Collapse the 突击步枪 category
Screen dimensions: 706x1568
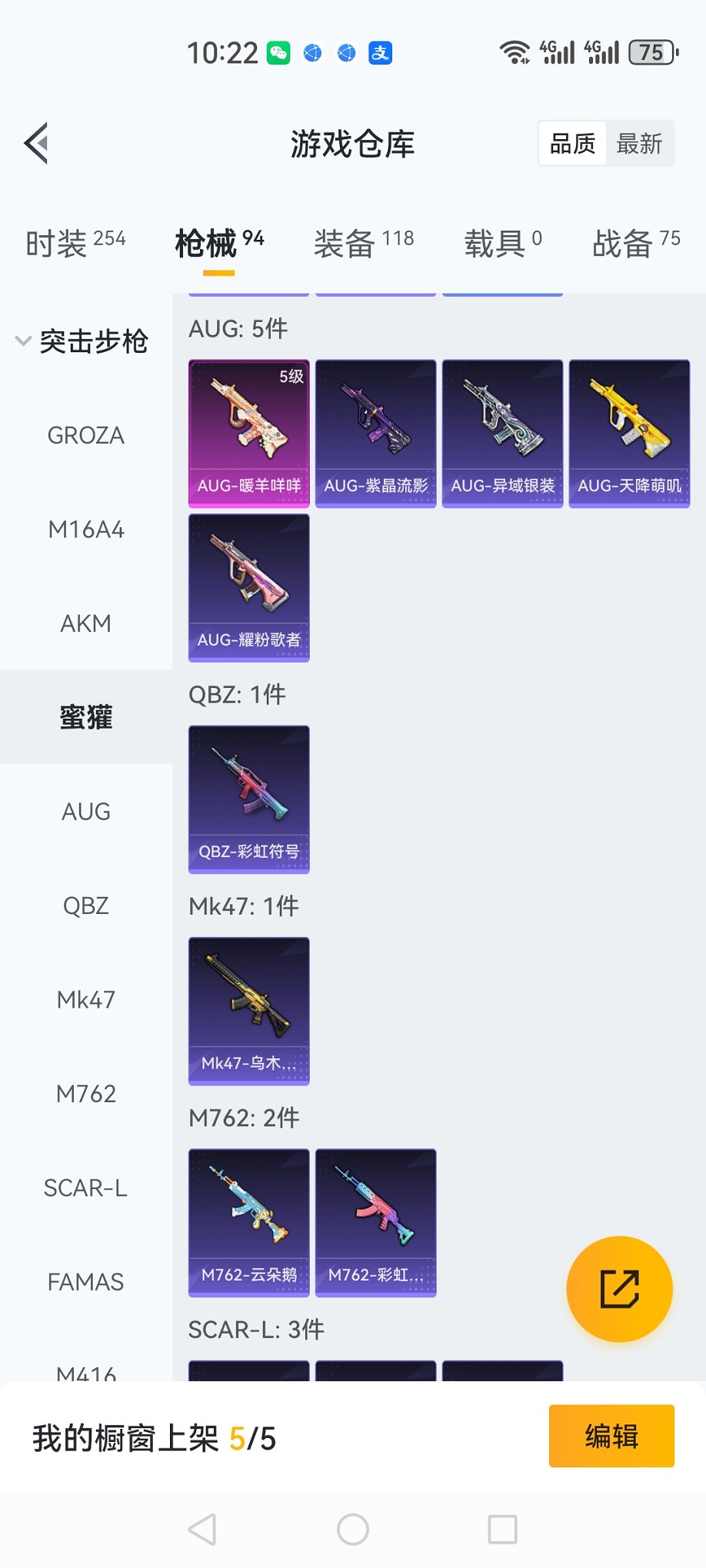click(82, 341)
